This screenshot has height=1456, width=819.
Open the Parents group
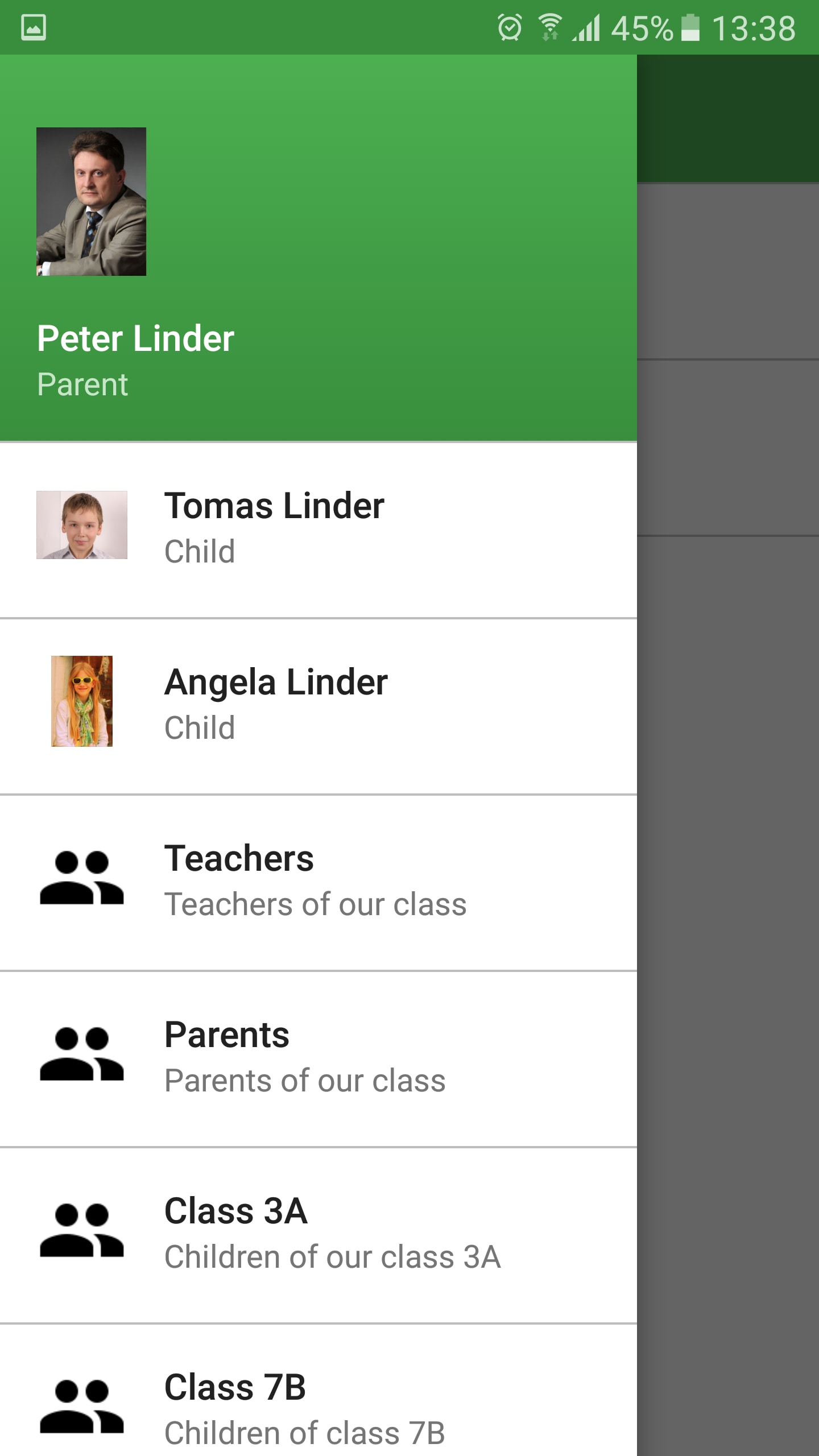click(x=318, y=1059)
